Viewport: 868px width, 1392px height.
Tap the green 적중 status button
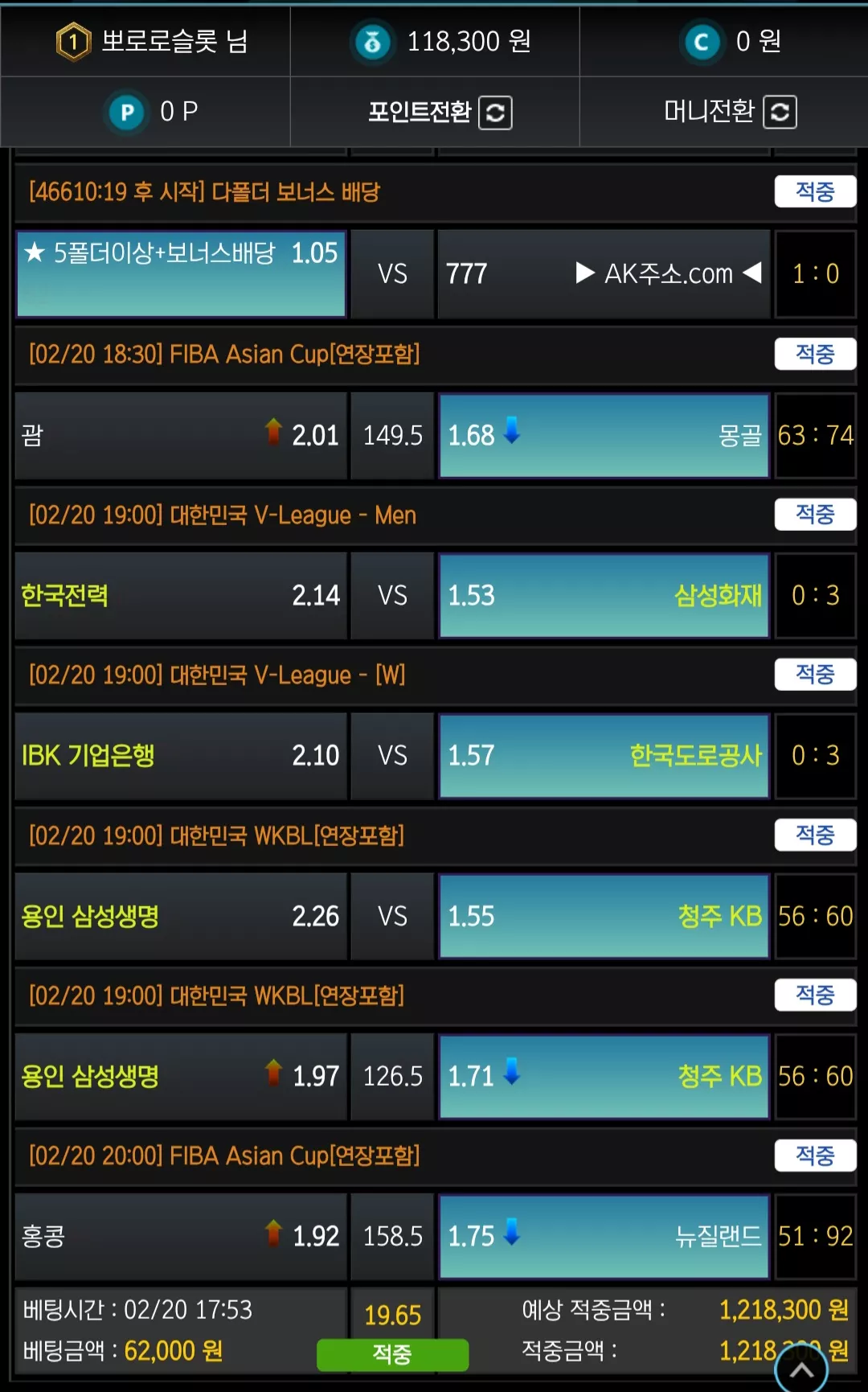tap(392, 1354)
